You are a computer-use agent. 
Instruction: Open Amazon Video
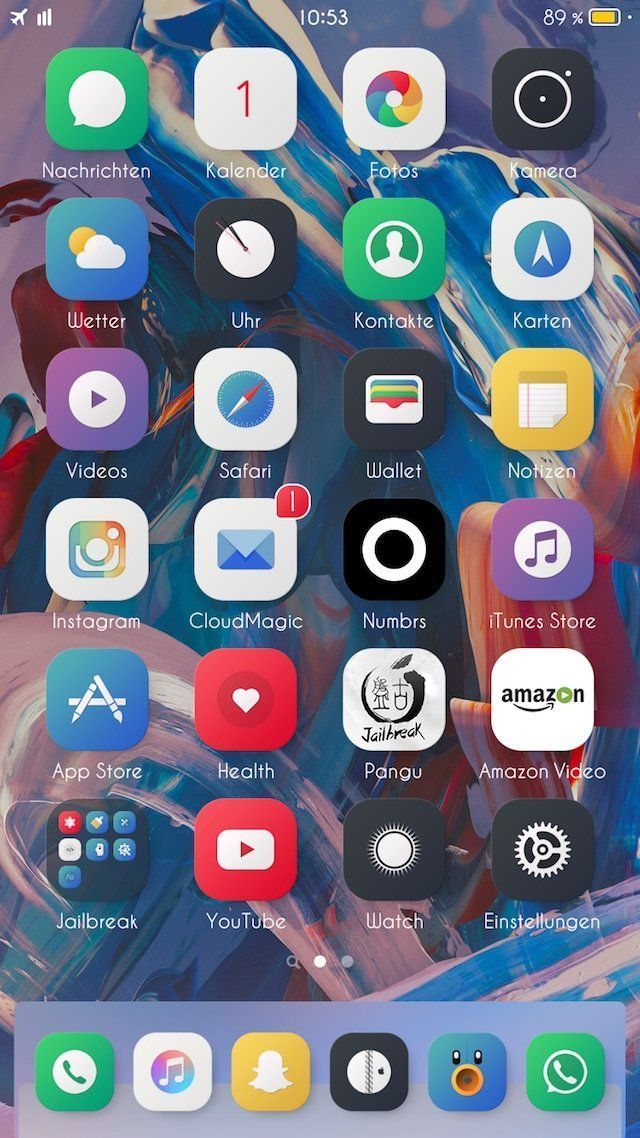[542, 699]
